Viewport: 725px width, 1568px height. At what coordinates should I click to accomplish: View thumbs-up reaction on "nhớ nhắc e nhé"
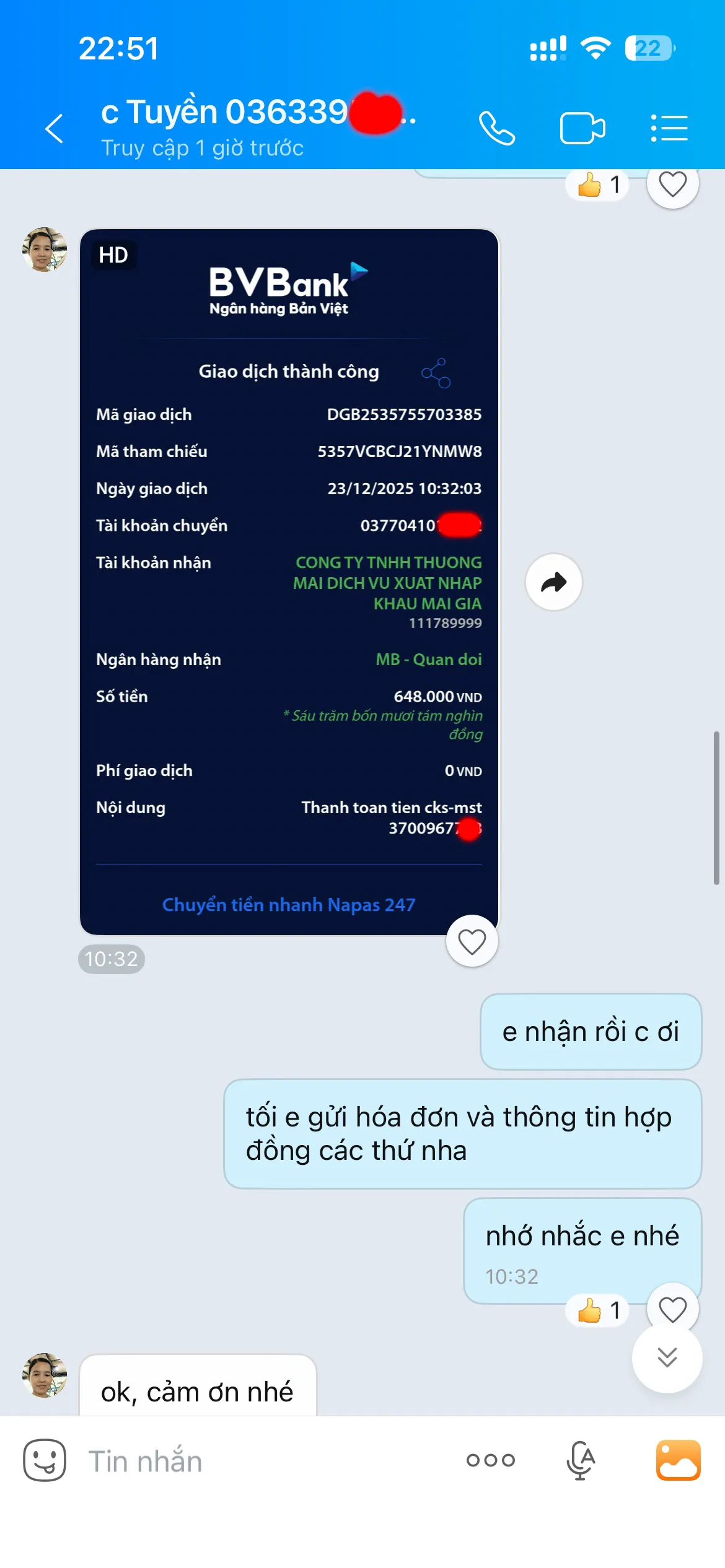(x=597, y=1310)
